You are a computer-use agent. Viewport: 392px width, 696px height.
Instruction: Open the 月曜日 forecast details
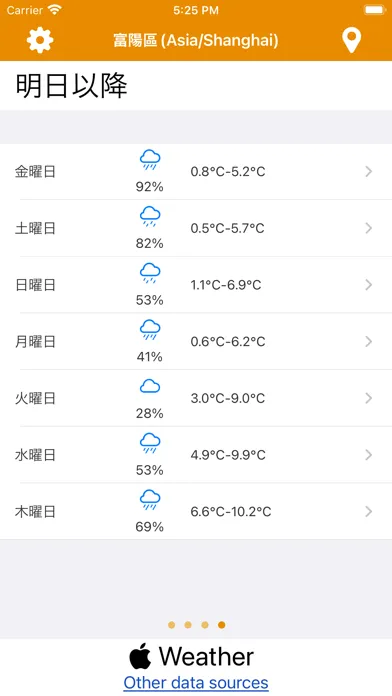(x=196, y=341)
